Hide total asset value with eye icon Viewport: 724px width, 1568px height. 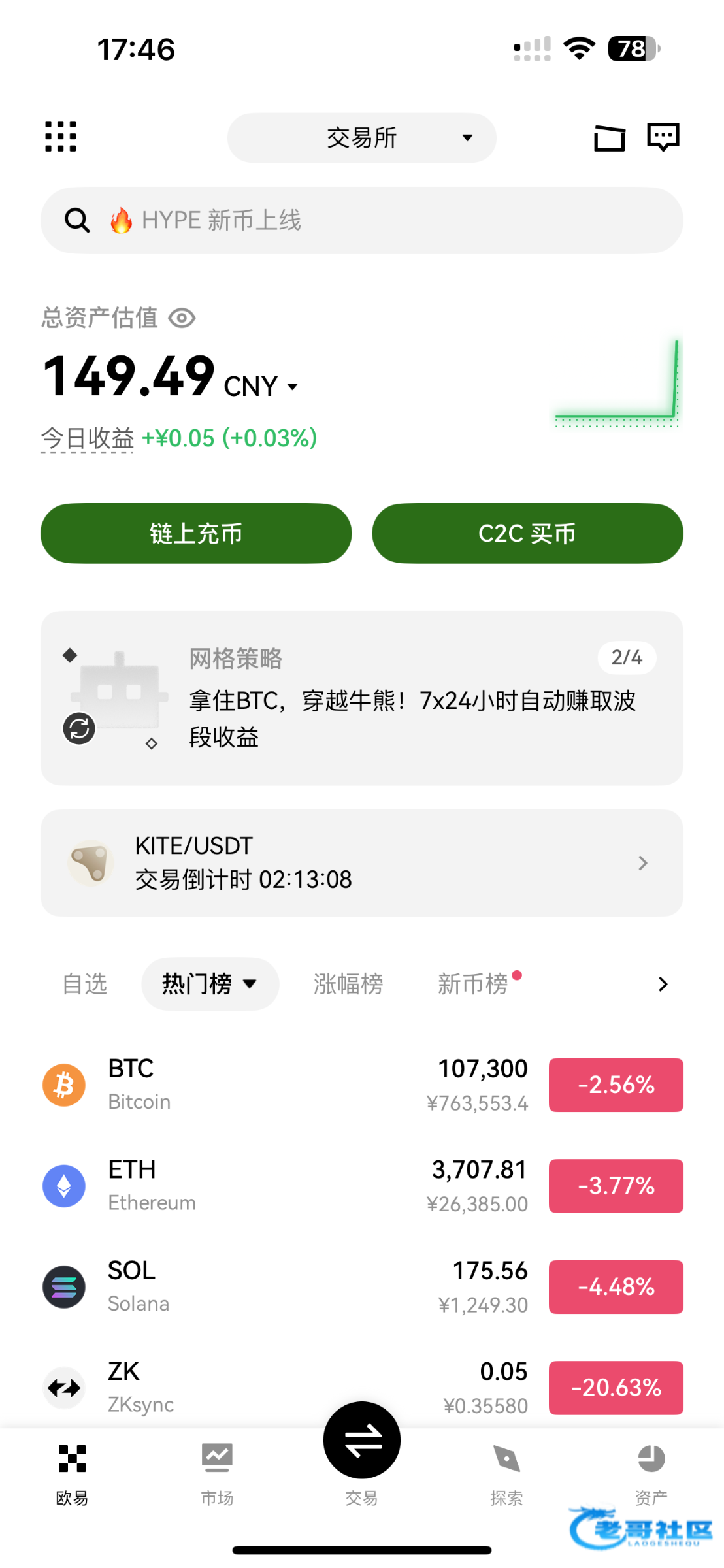(182, 318)
